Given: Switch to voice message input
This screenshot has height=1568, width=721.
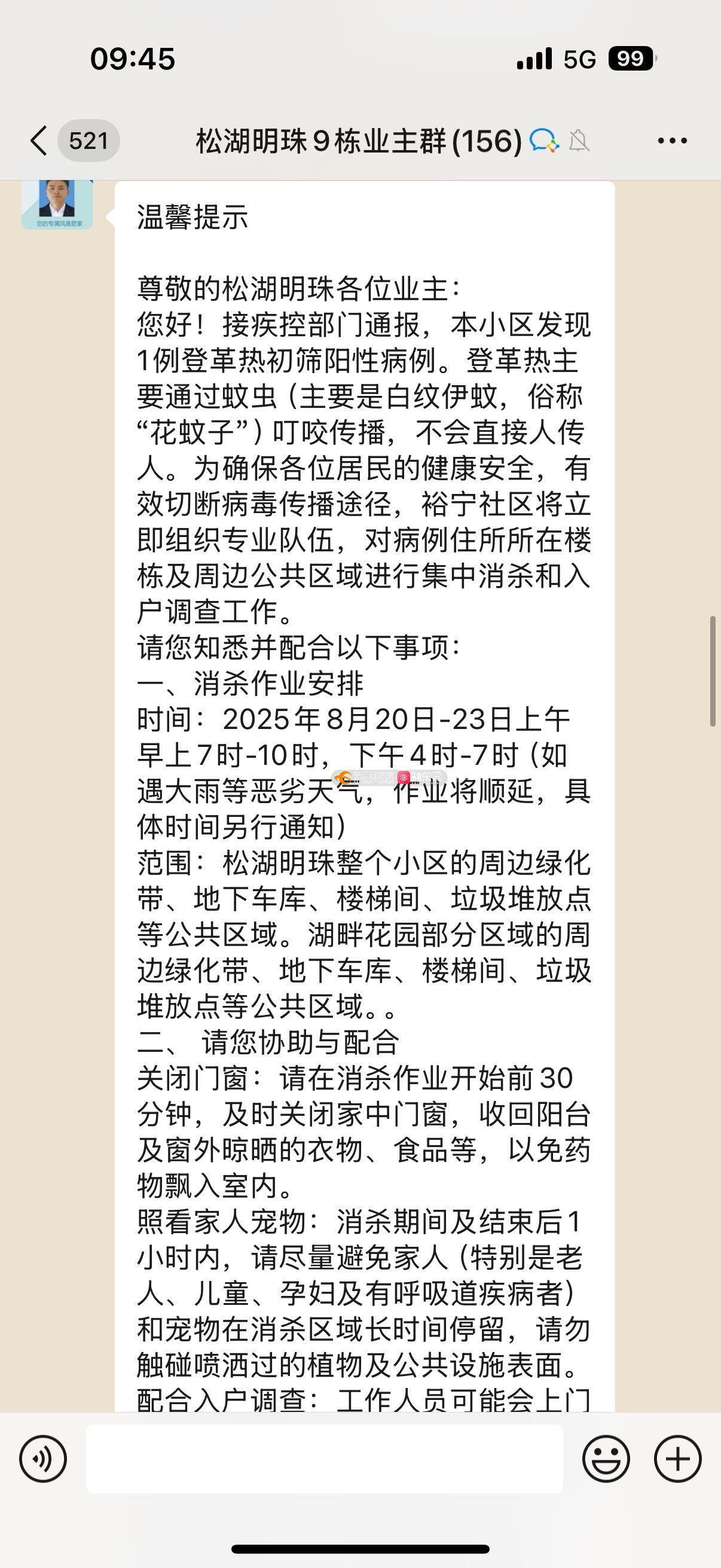Looking at the screenshot, I should pos(42,1459).
